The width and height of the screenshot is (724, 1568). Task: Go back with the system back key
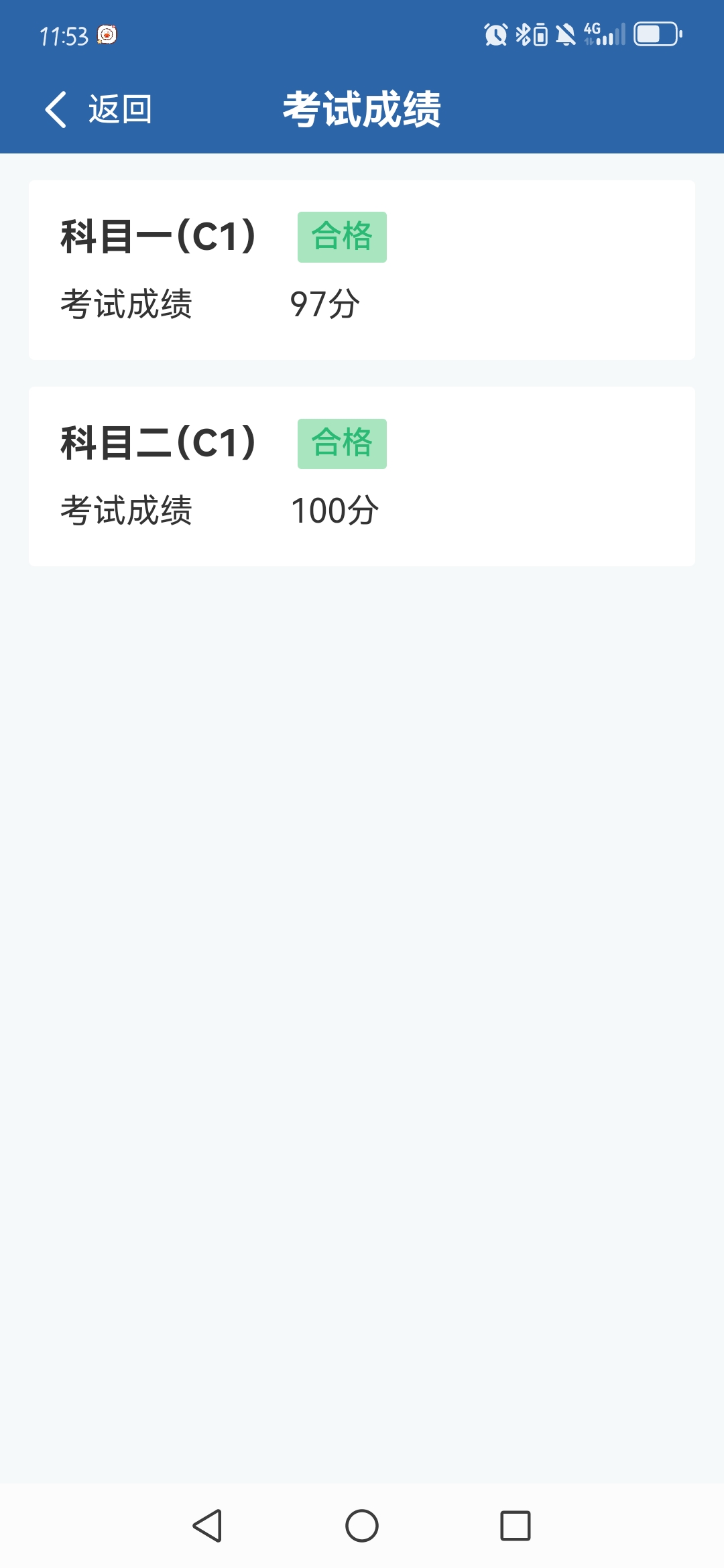tap(208, 1526)
